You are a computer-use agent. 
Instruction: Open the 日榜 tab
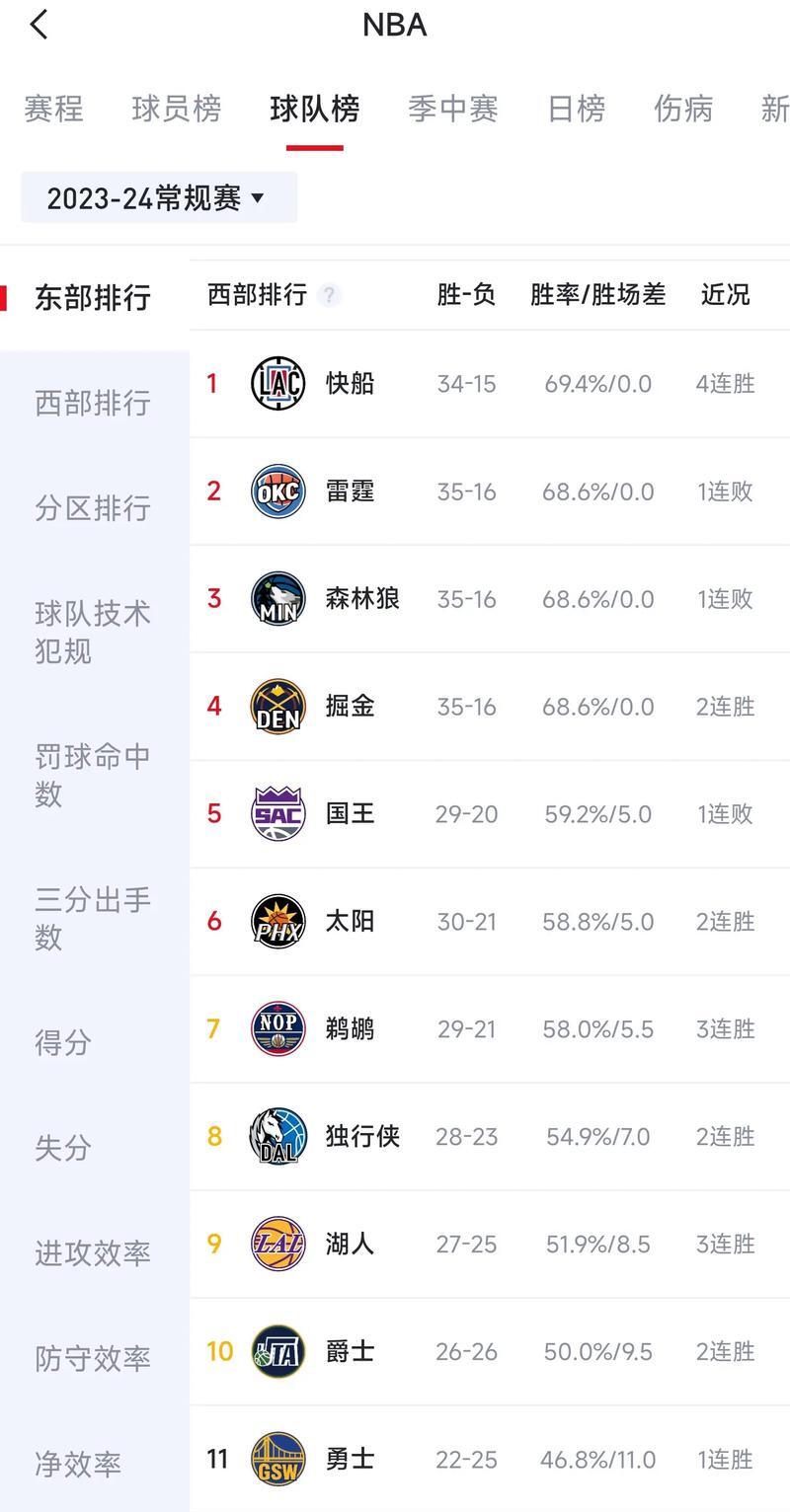pos(576,109)
